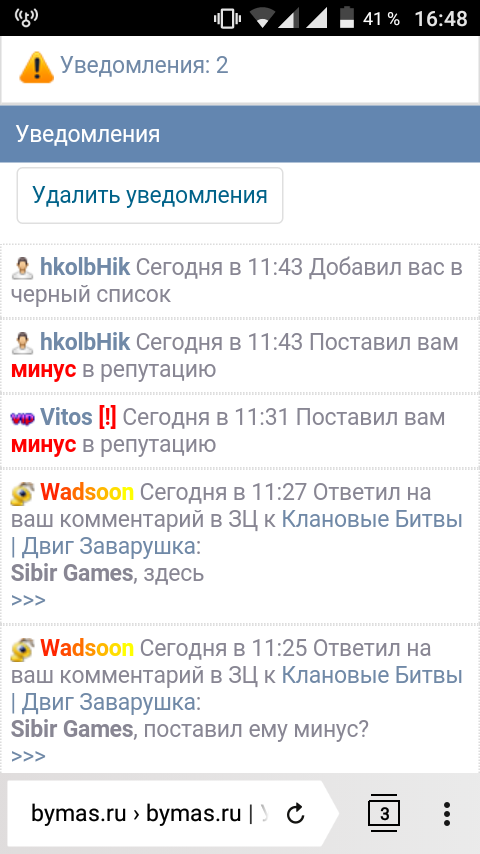Reload the page

[296, 814]
